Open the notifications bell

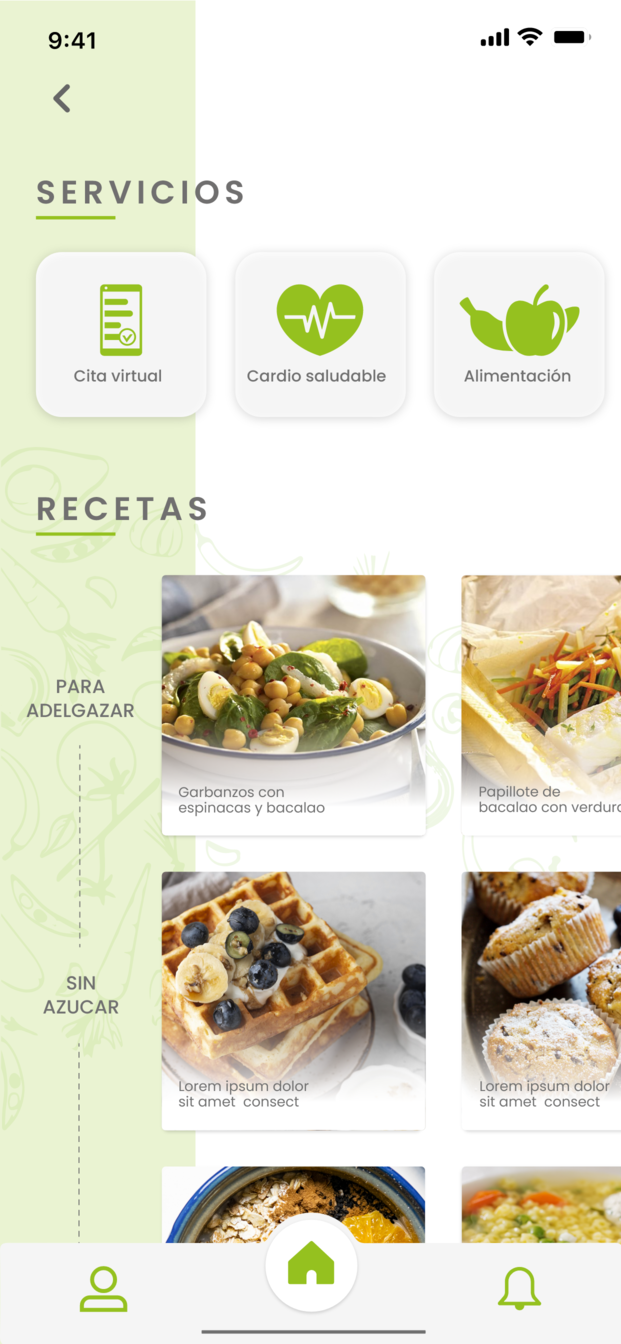coord(519,1289)
